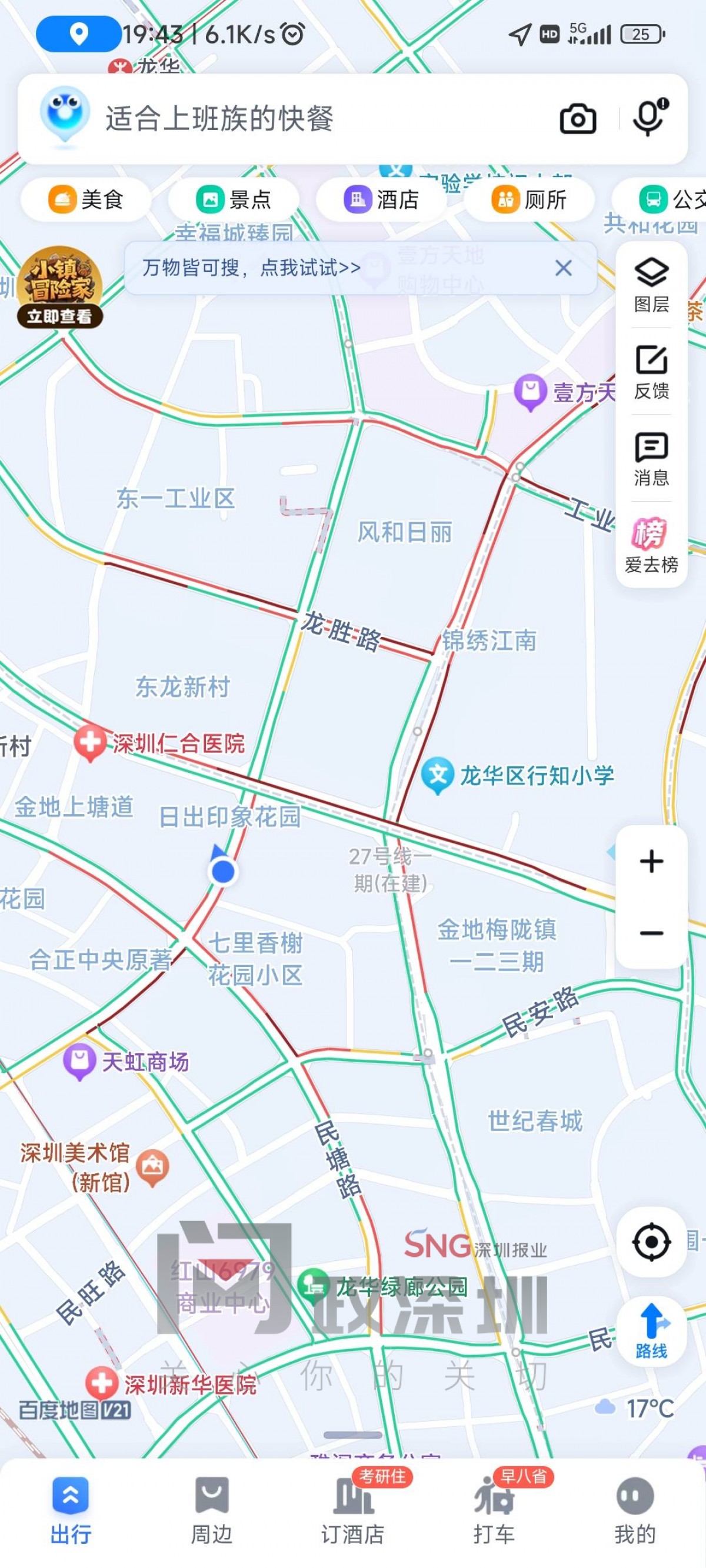Open the 万物皆可搜 search tip
The height and width of the screenshot is (1568, 706).
pyautogui.click(x=252, y=268)
